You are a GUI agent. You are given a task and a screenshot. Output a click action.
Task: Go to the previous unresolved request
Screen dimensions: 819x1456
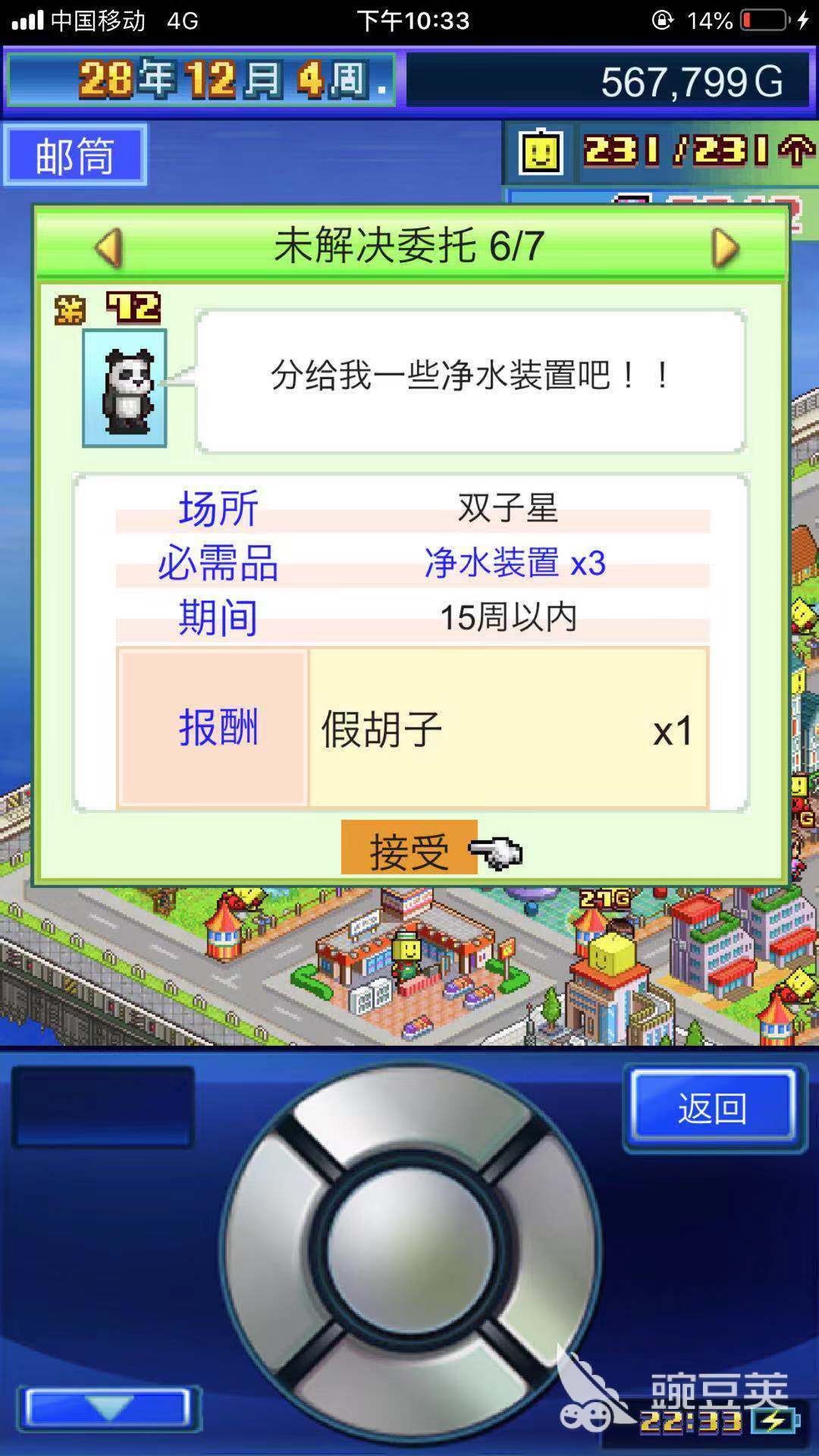tap(109, 248)
